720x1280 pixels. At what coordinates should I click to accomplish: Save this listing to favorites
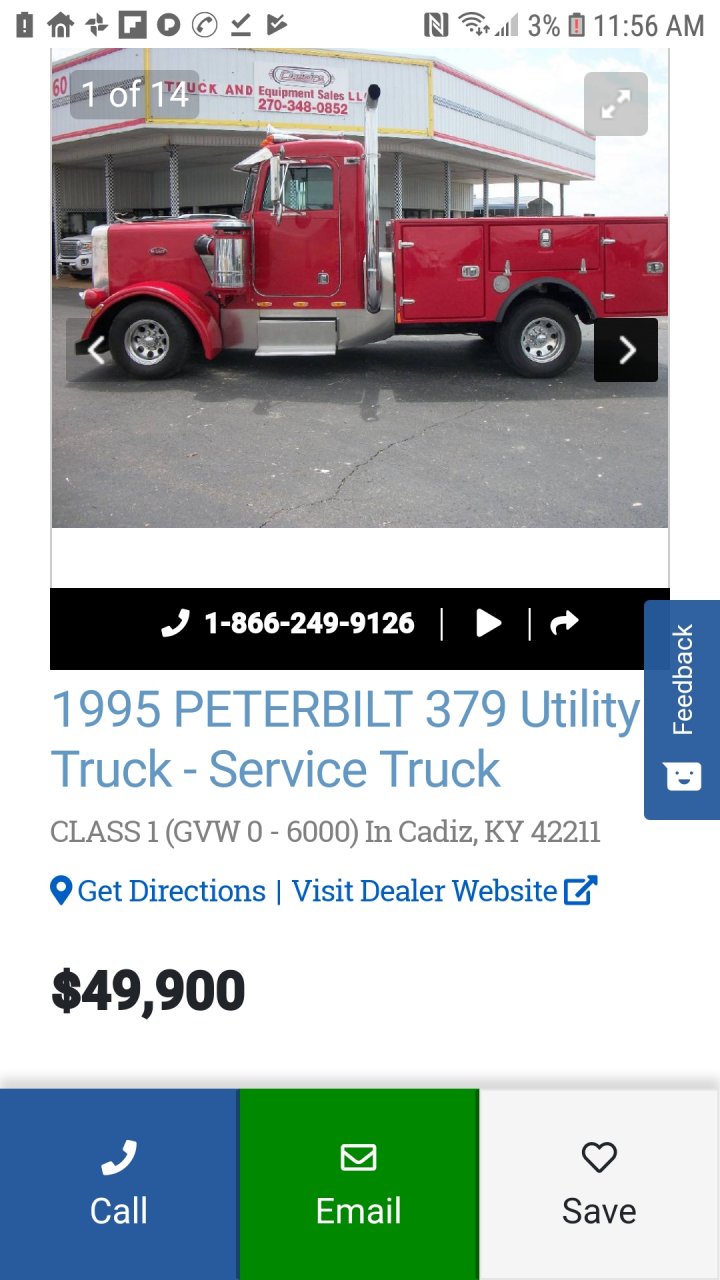[x=599, y=1184]
